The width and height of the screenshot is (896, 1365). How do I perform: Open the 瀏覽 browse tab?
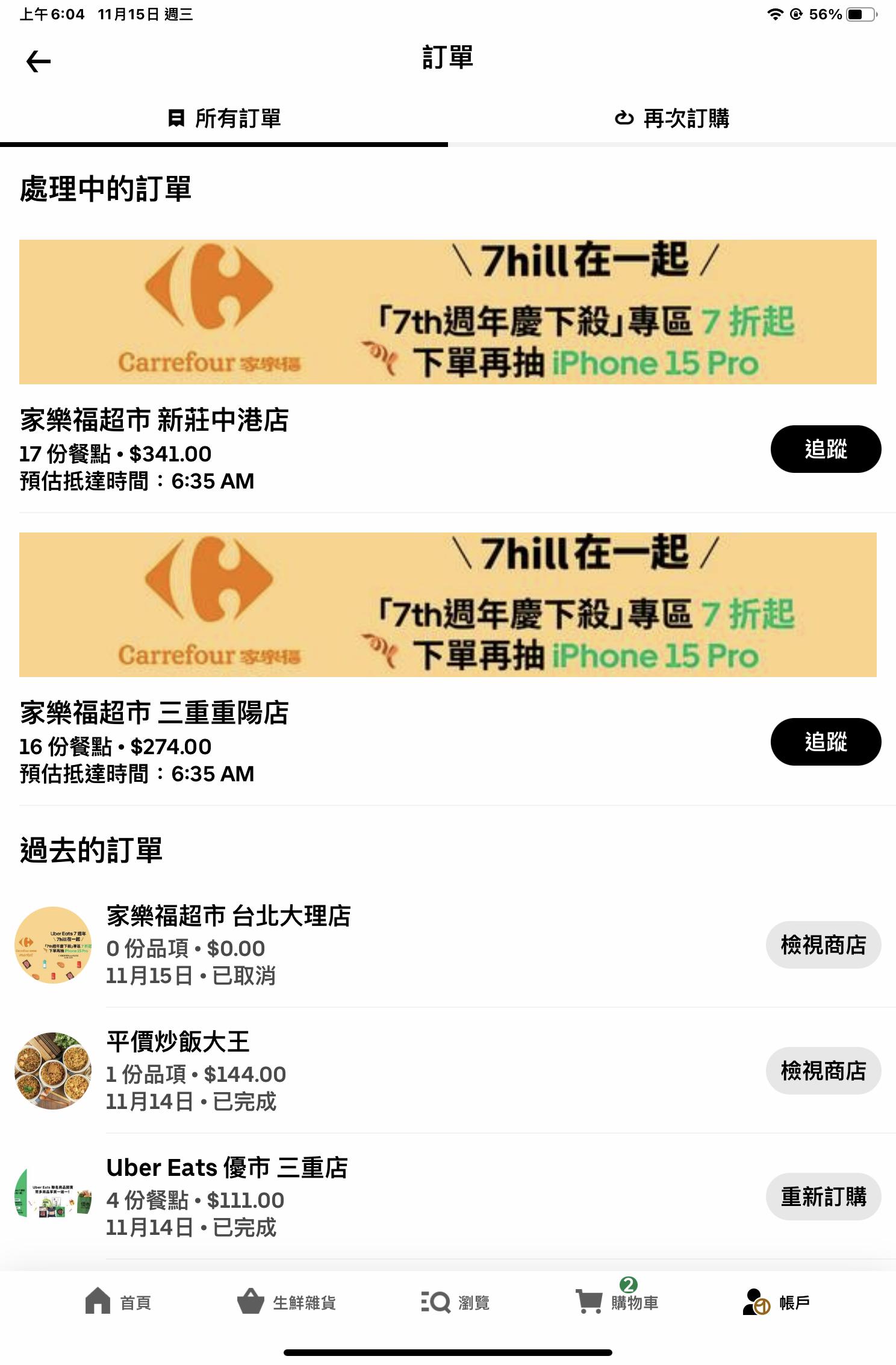[455, 1302]
